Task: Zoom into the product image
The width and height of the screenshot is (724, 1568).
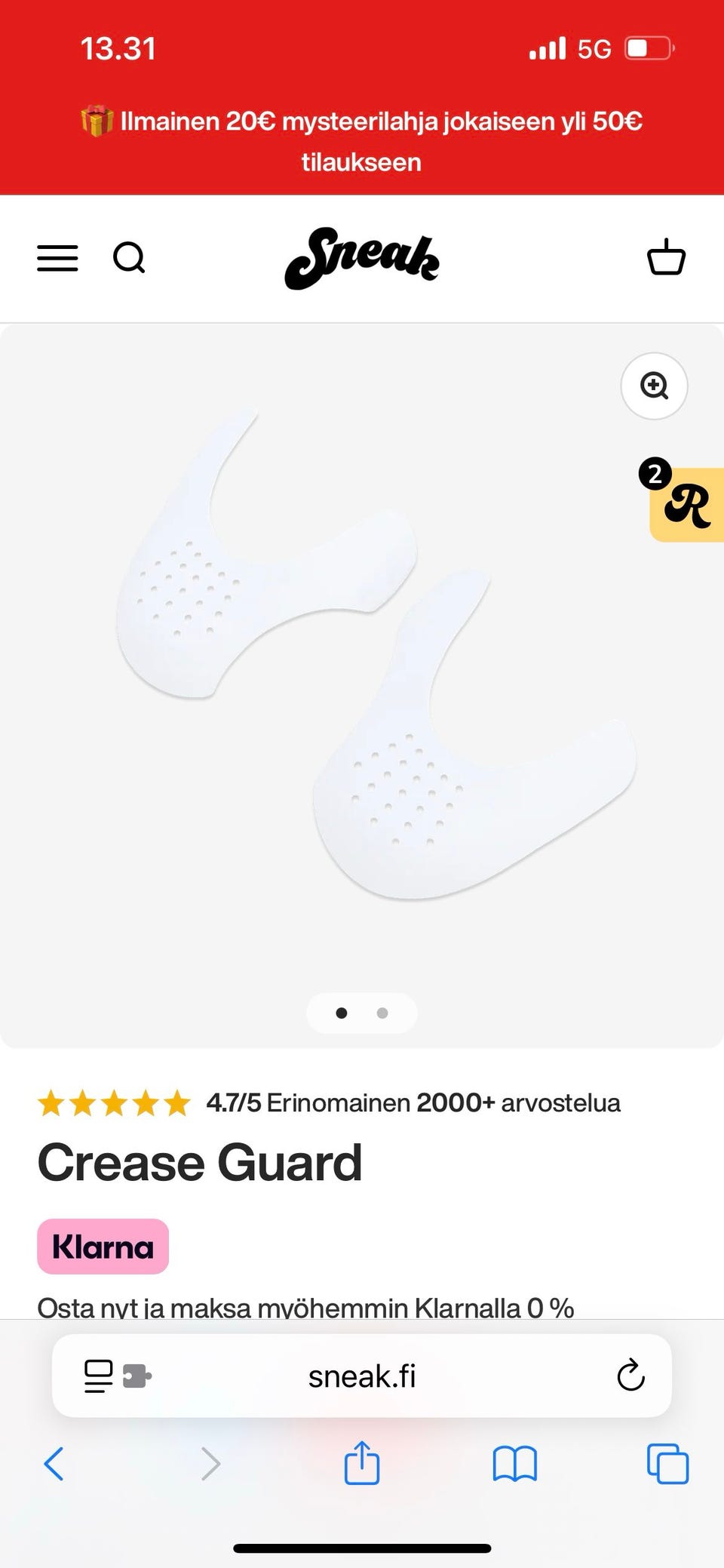Action: [x=654, y=386]
